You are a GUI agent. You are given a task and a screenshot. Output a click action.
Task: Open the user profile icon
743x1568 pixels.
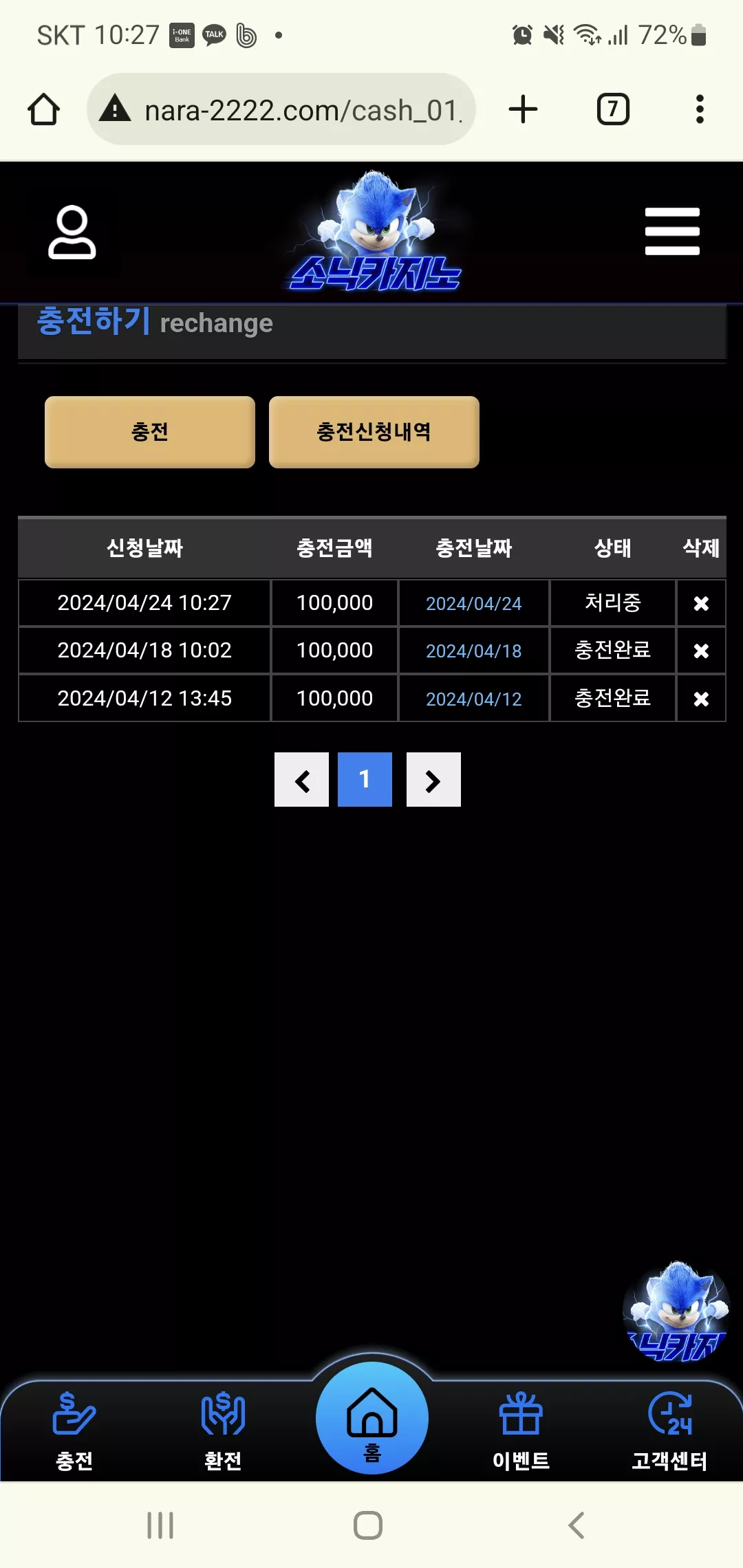click(x=72, y=232)
